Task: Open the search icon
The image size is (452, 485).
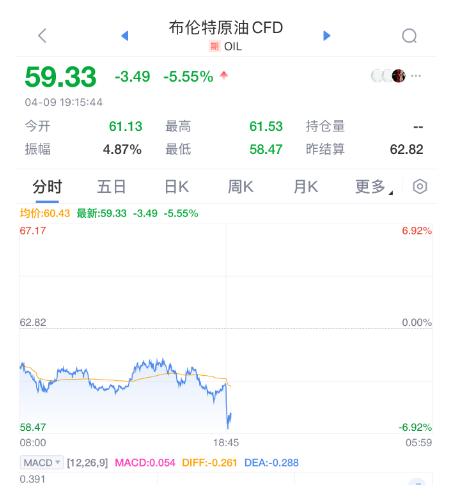Action: coord(409,36)
